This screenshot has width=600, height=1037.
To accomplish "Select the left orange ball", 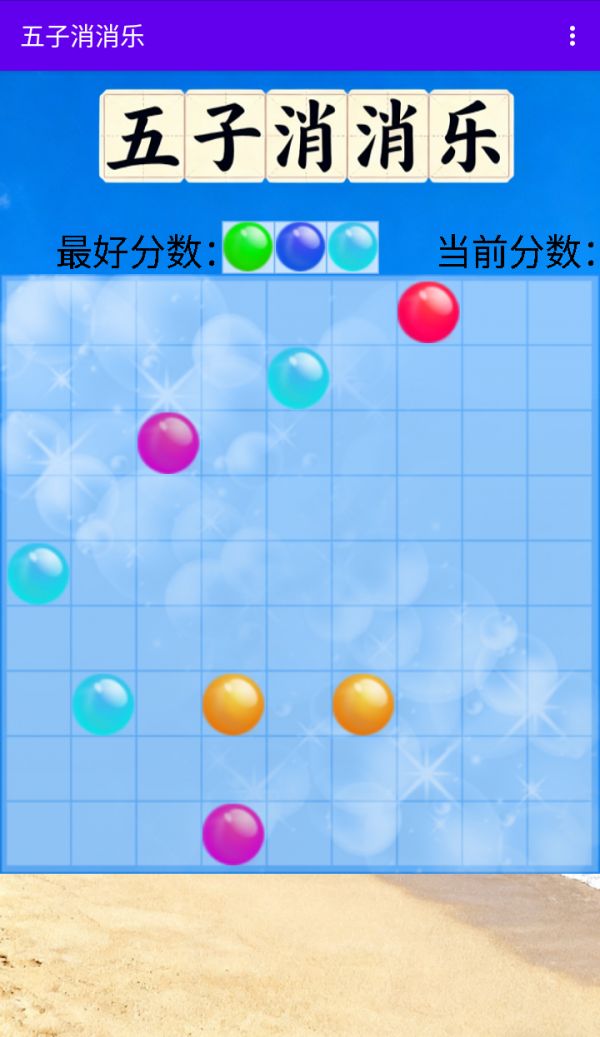I will coord(233,704).
